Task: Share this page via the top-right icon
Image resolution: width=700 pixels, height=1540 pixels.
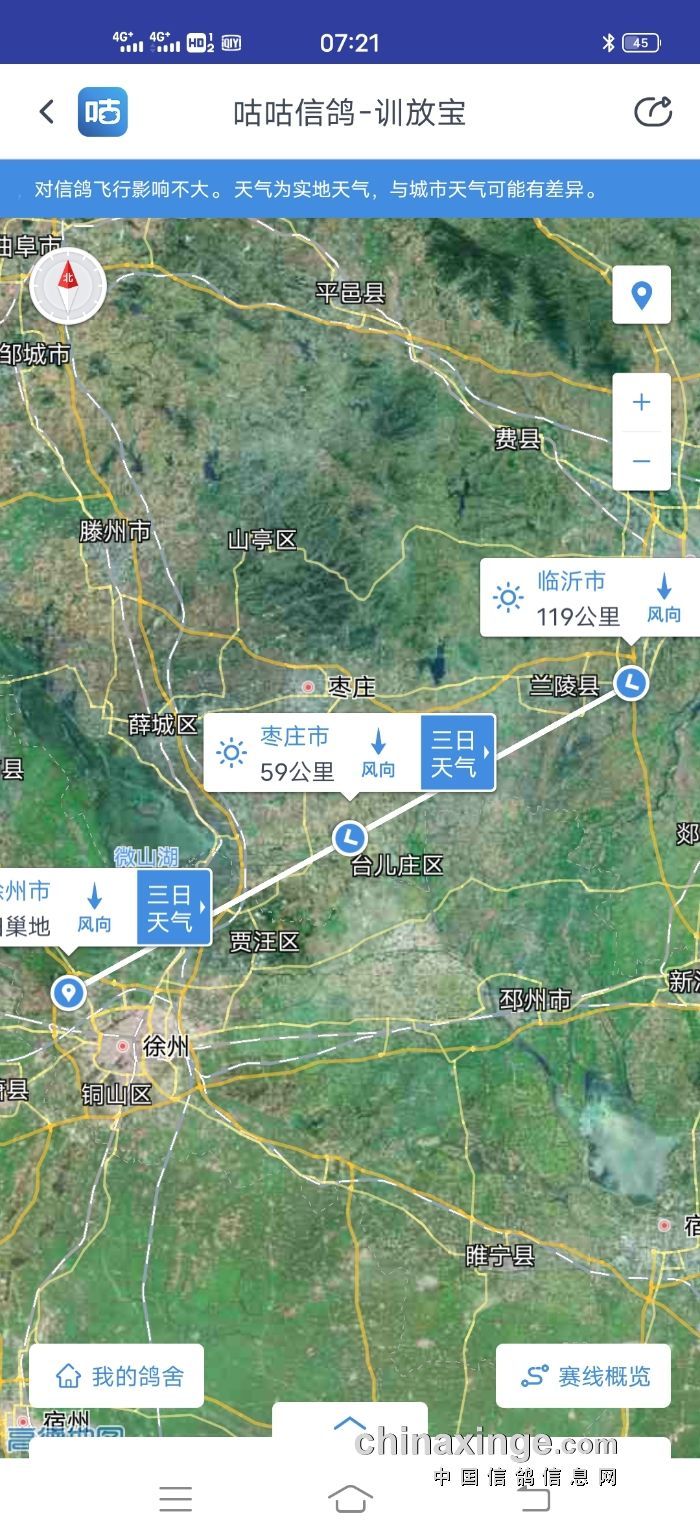Action: 653,112
